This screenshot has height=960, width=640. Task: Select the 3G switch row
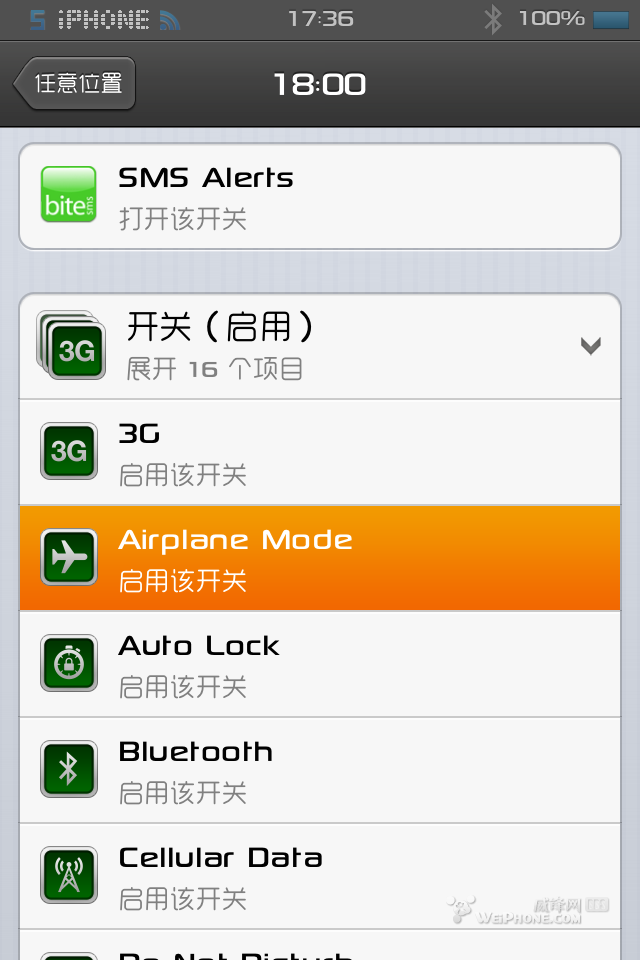point(320,452)
